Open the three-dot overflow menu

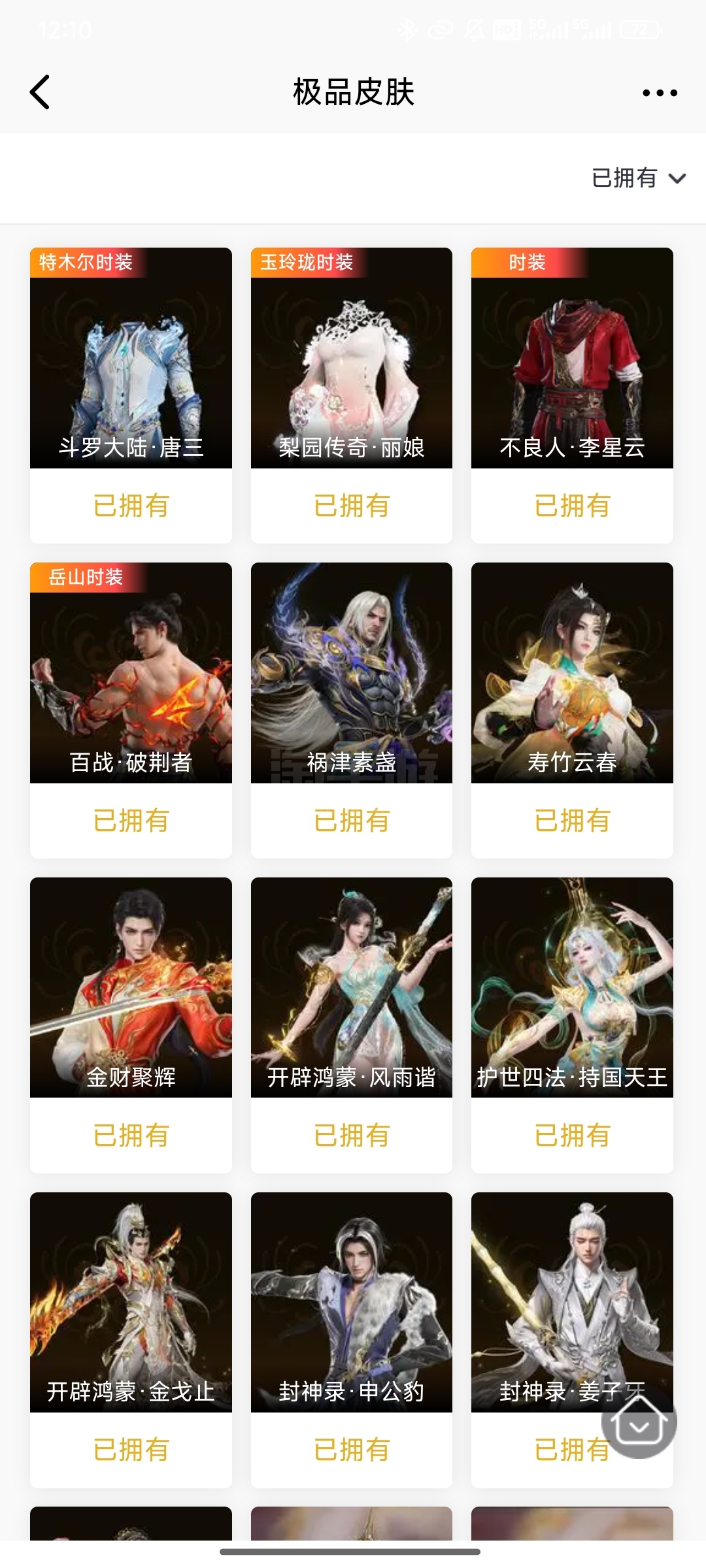[660, 93]
